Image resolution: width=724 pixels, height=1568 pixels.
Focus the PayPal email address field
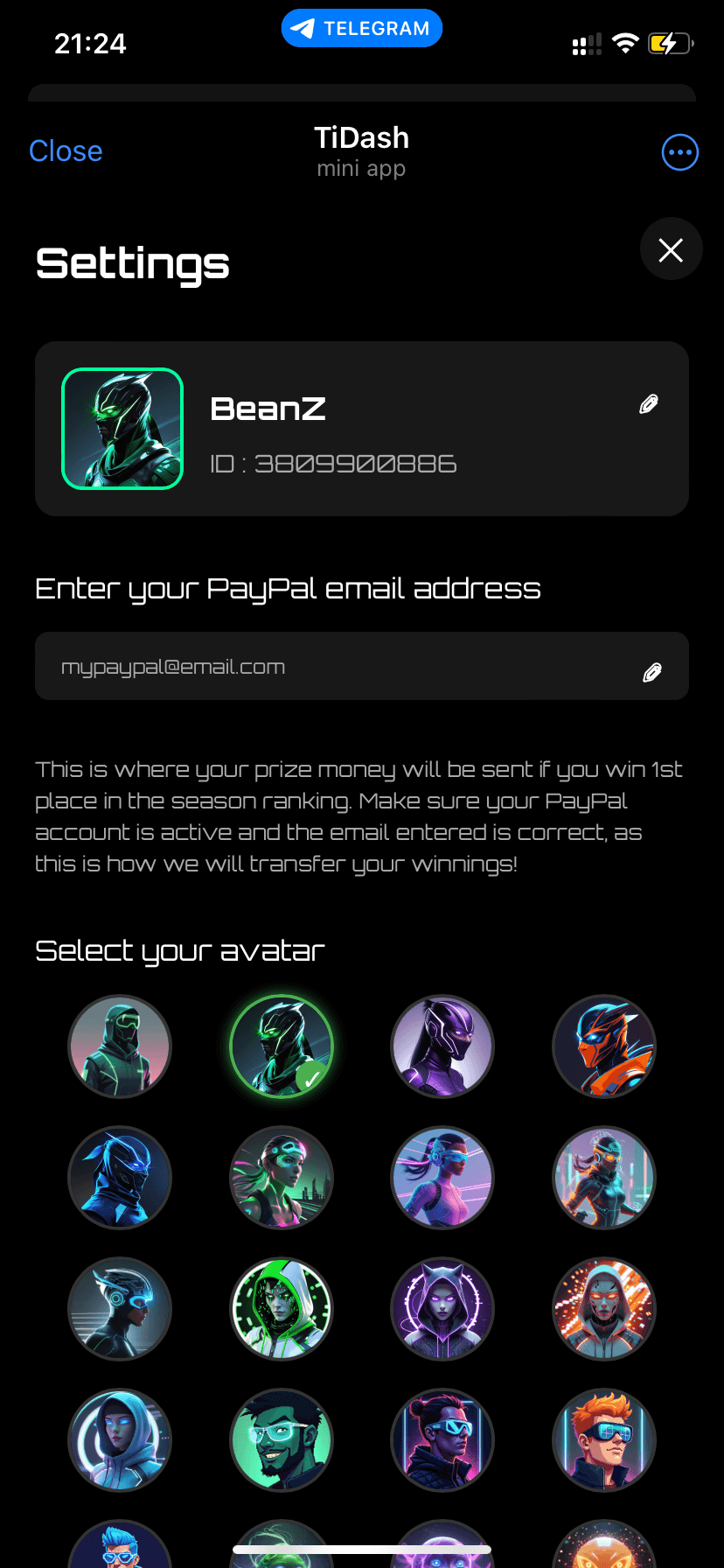tap(341, 667)
